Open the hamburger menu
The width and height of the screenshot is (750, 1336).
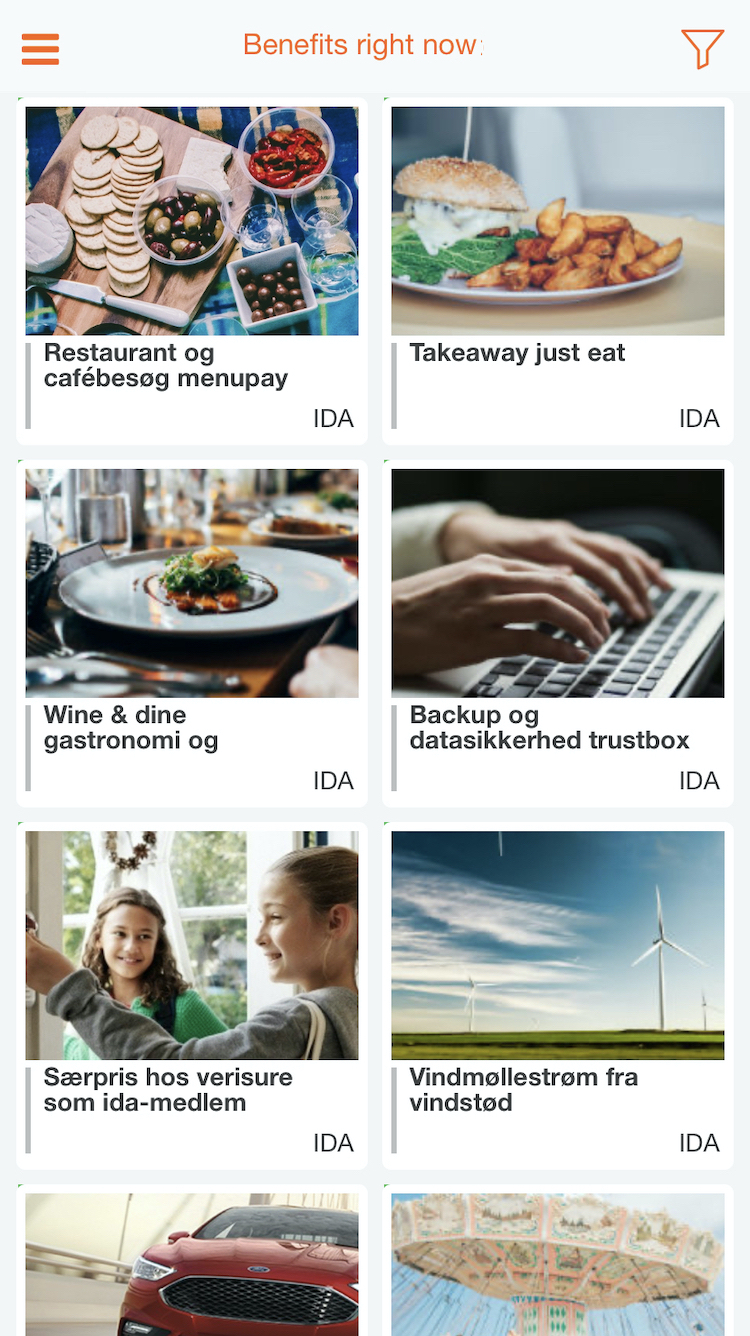click(x=40, y=48)
